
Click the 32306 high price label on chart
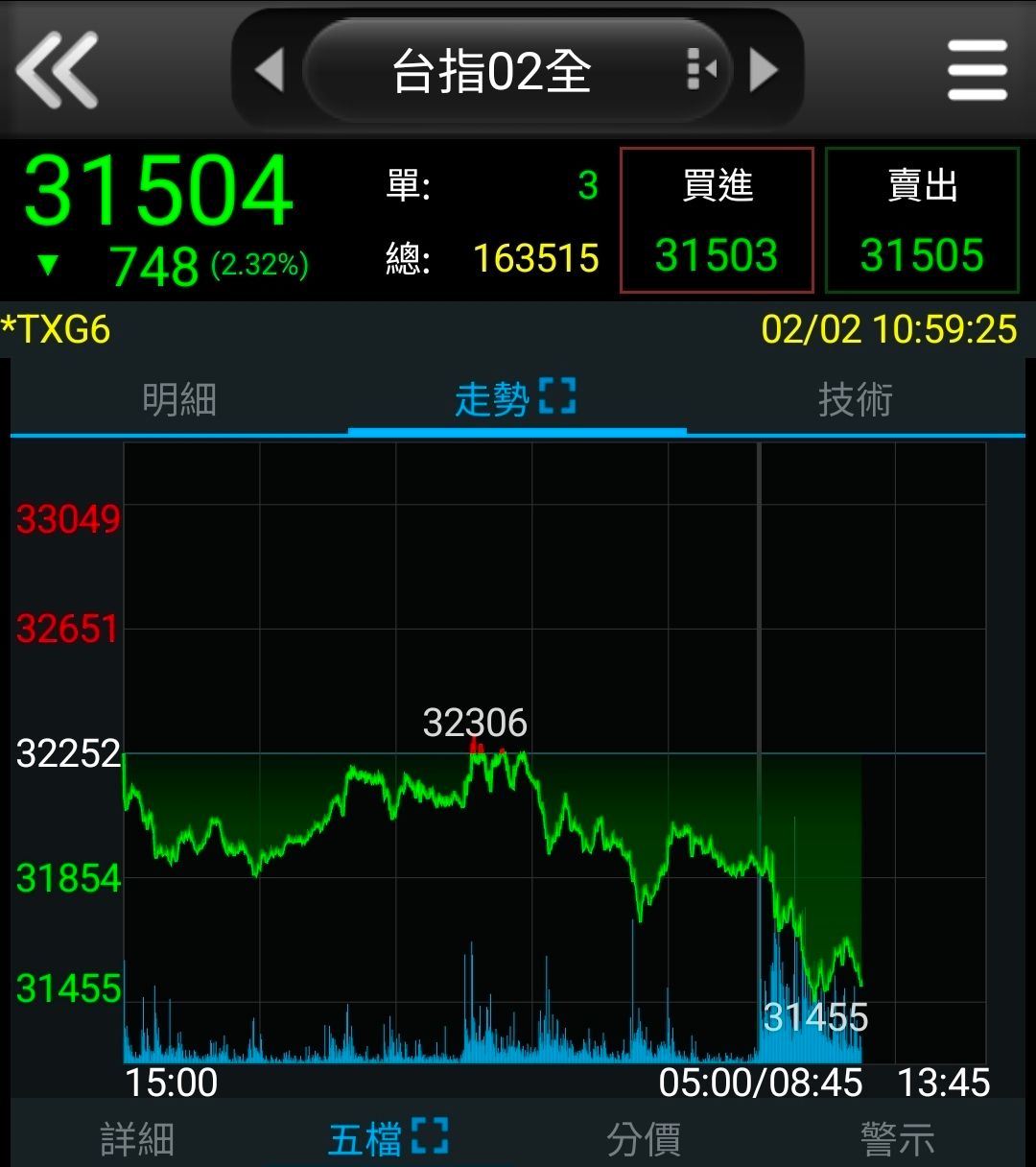point(476,723)
